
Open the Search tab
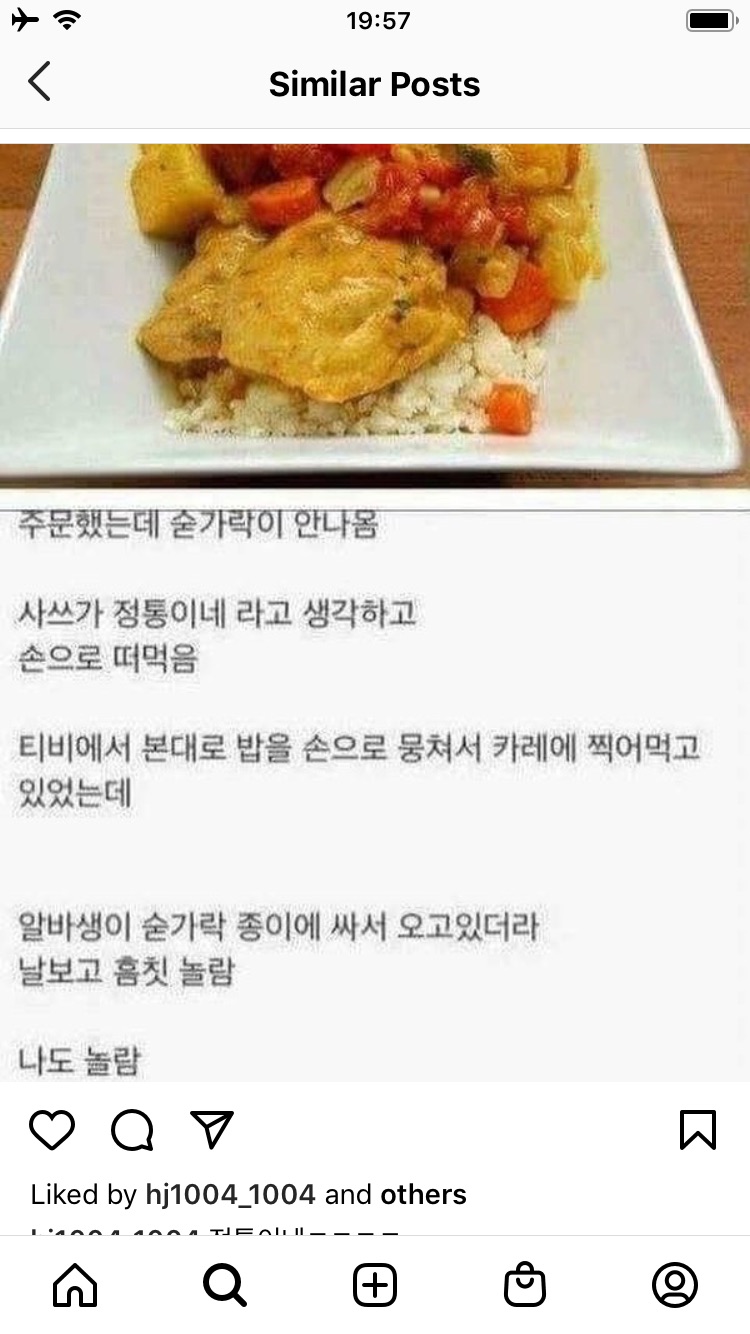tap(225, 1285)
